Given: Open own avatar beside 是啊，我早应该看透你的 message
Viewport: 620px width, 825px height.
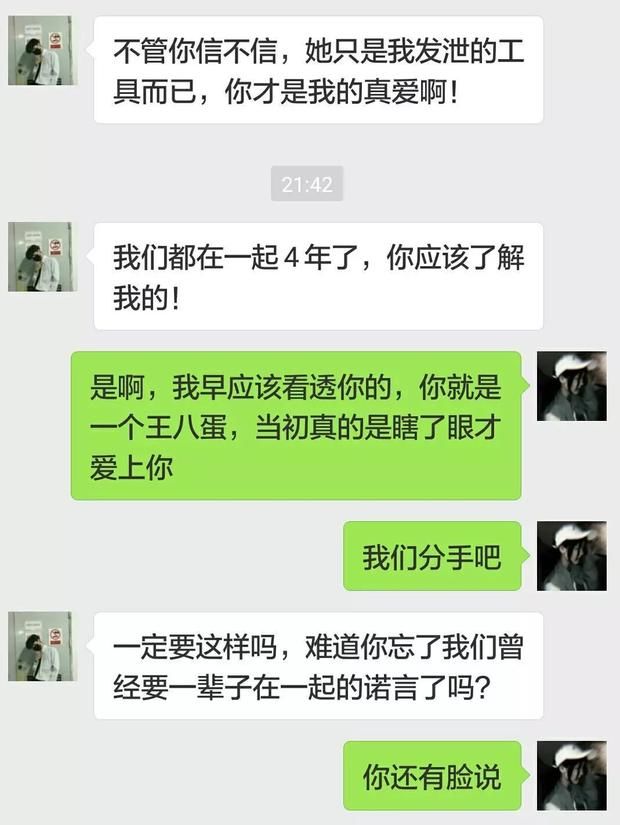Looking at the screenshot, I should (x=572, y=386).
